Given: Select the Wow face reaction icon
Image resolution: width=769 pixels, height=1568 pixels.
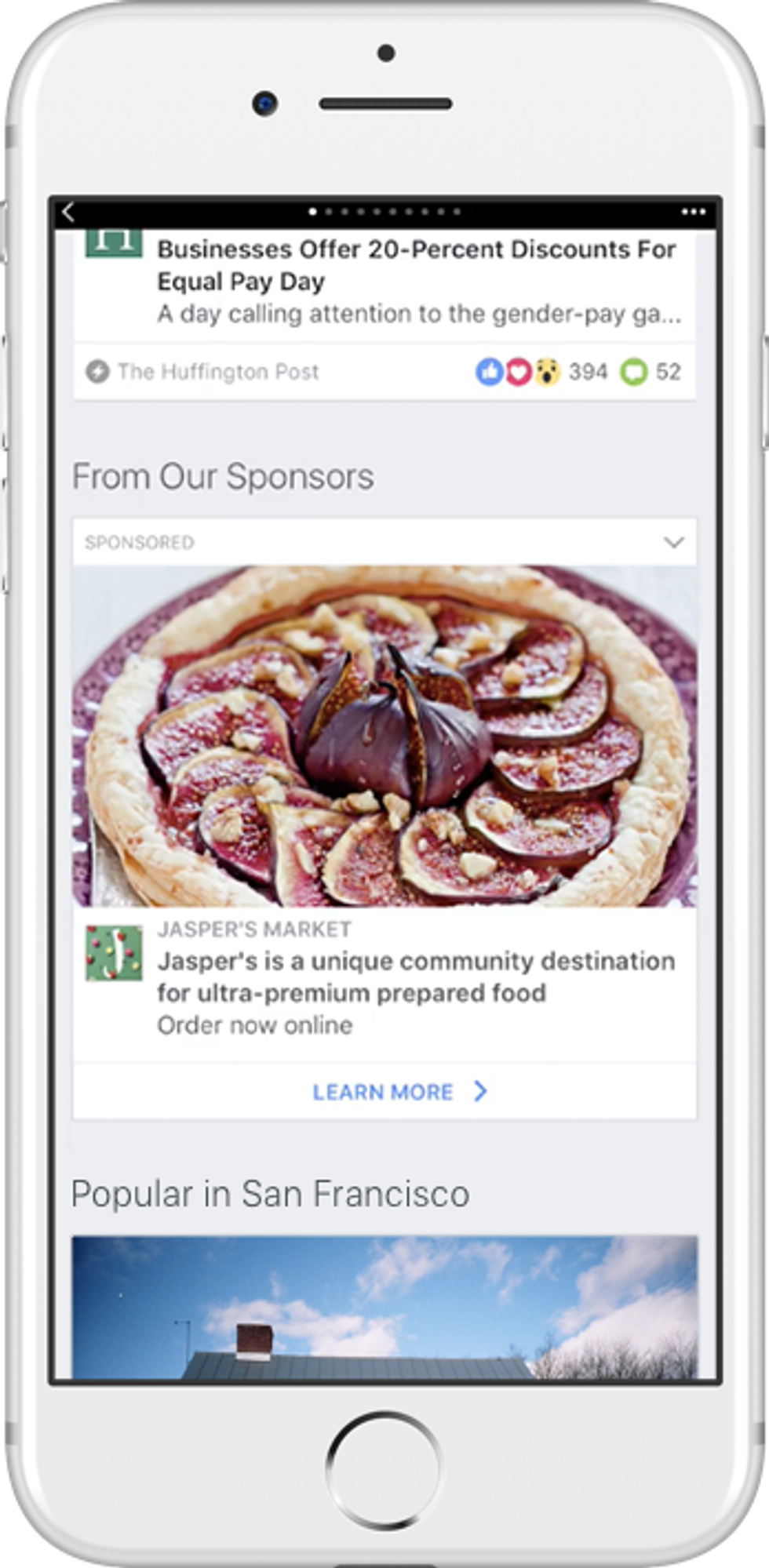Looking at the screenshot, I should pos(547,372).
